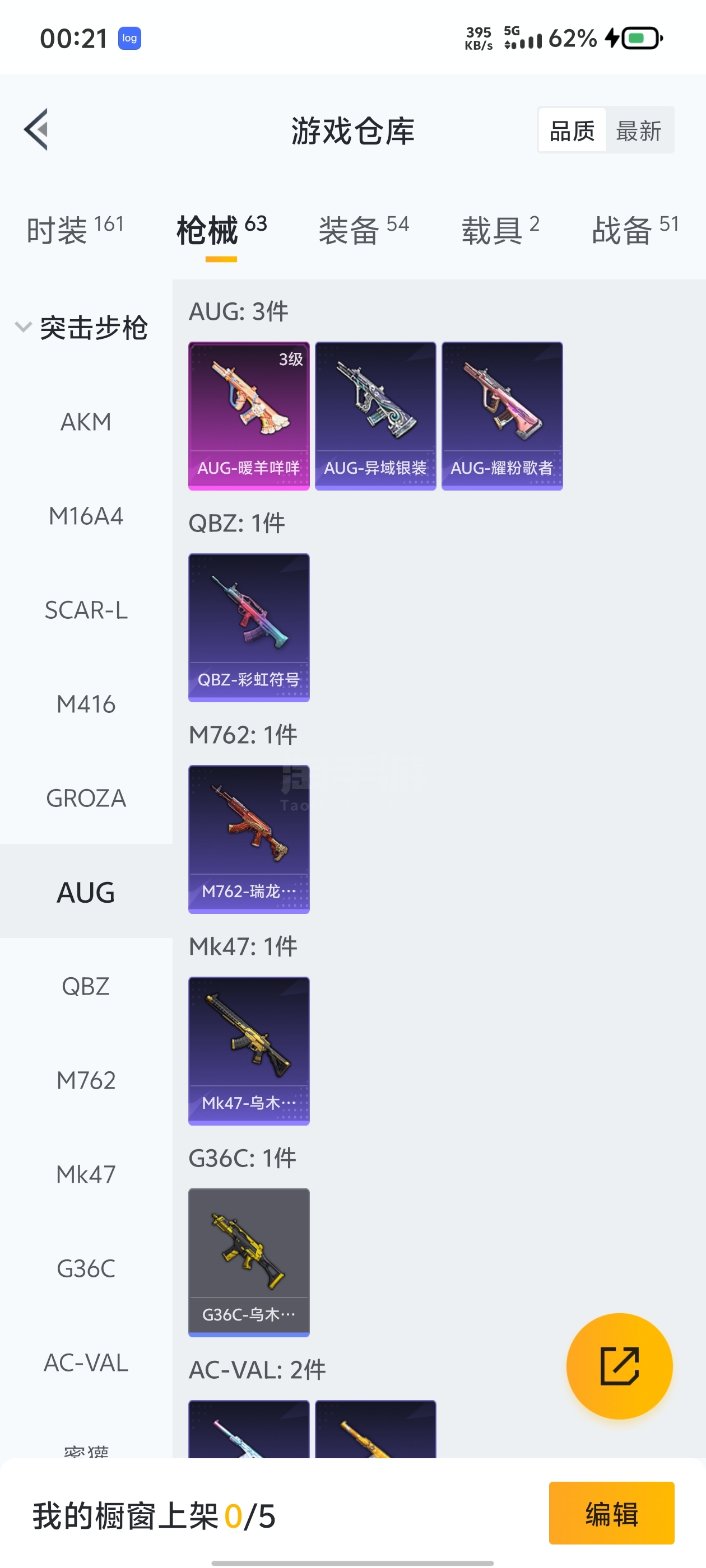The width and height of the screenshot is (706, 1568).
Task: Switch to the 装备 tab
Action: coord(364,230)
